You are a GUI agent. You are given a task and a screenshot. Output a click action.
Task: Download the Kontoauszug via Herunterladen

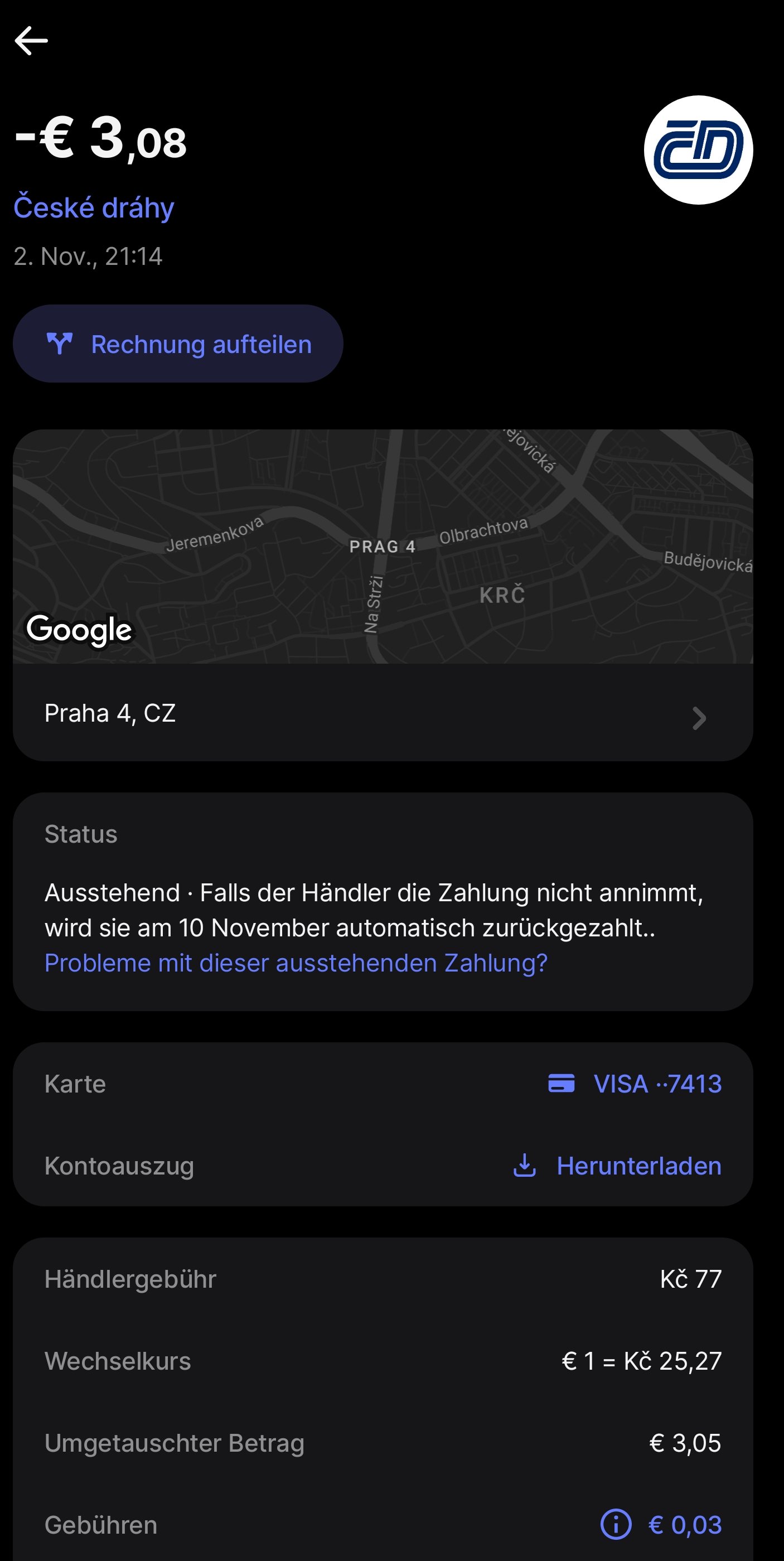pyautogui.click(x=617, y=1166)
